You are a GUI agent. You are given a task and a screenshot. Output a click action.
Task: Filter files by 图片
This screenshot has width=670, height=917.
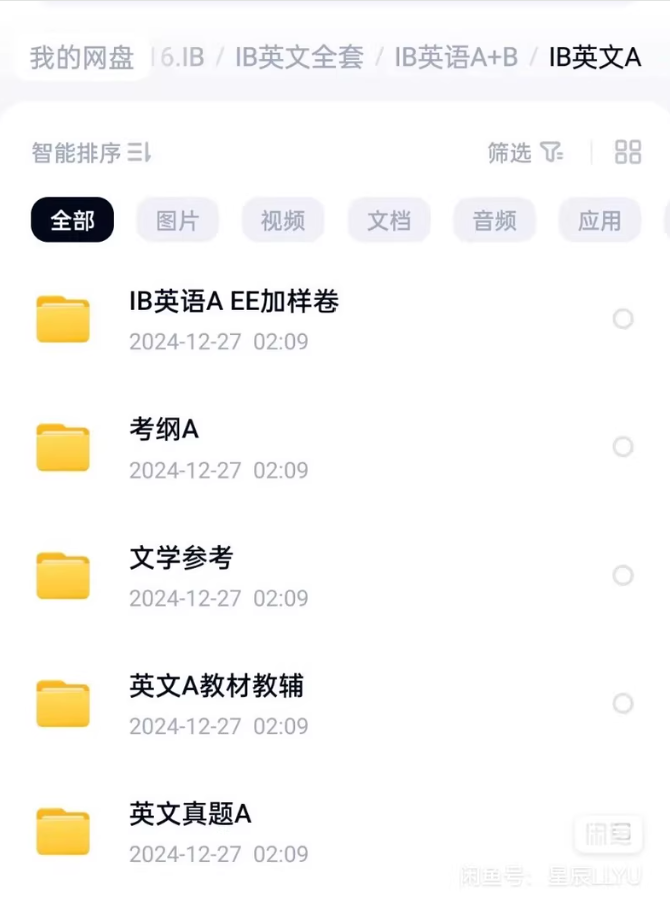[x=177, y=221]
